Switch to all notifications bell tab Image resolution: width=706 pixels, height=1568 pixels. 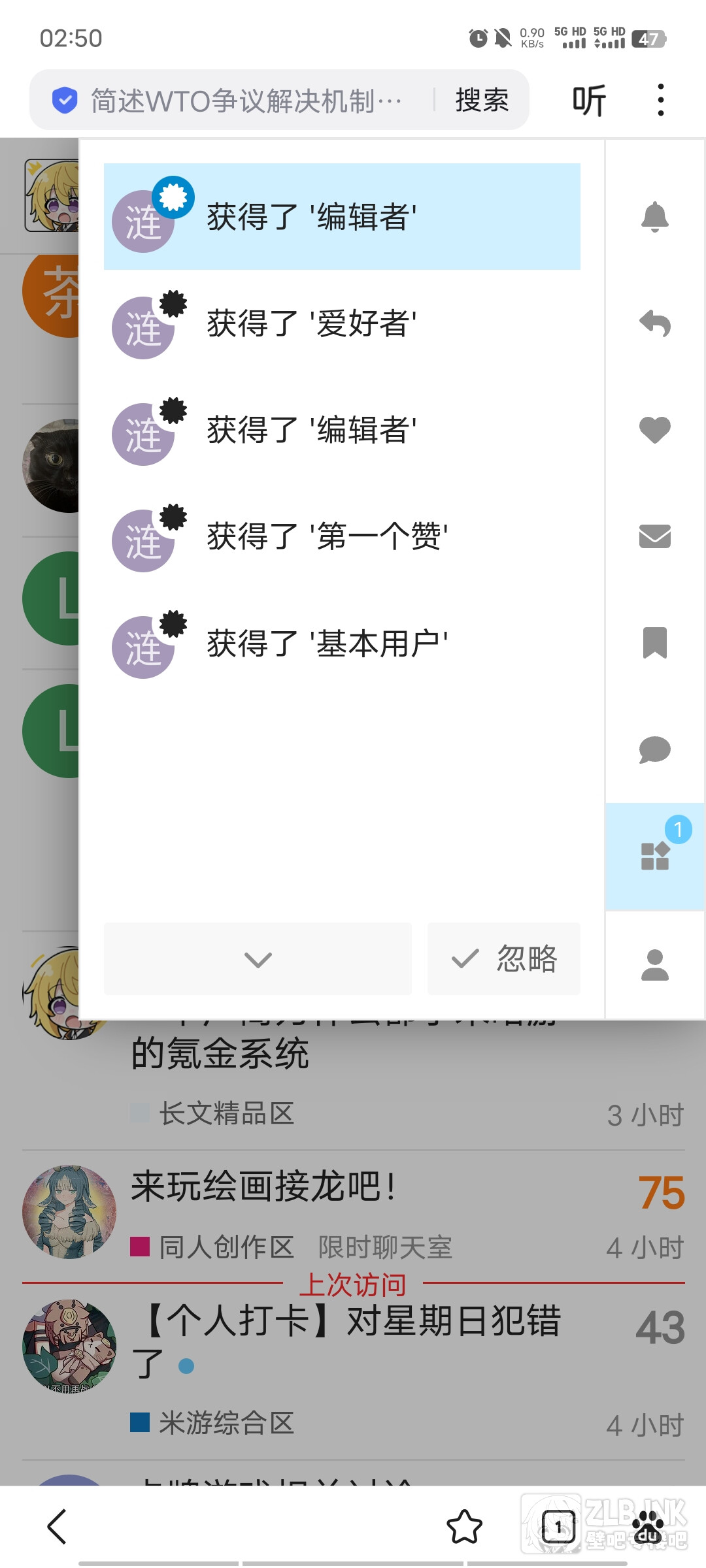click(x=654, y=217)
